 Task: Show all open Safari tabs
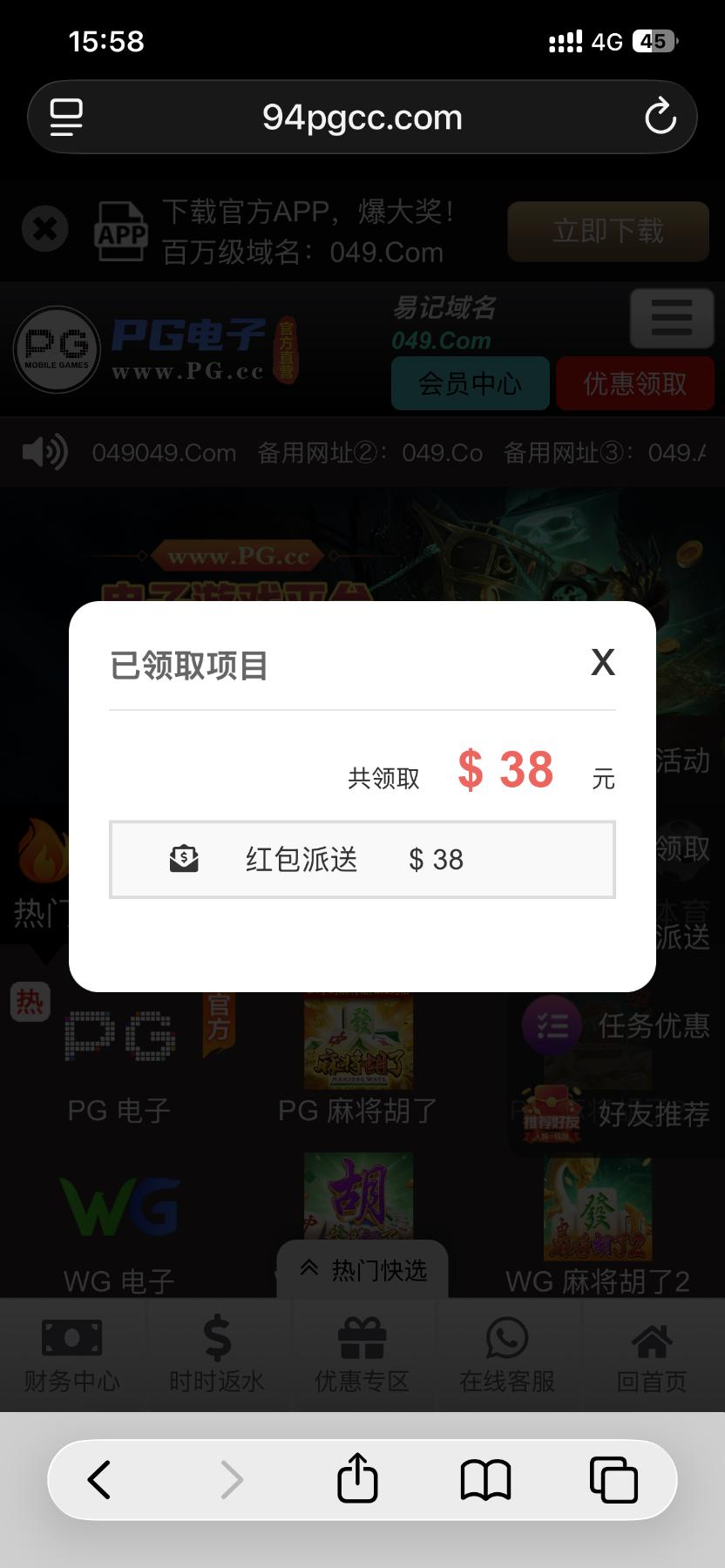pyautogui.click(x=613, y=1479)
